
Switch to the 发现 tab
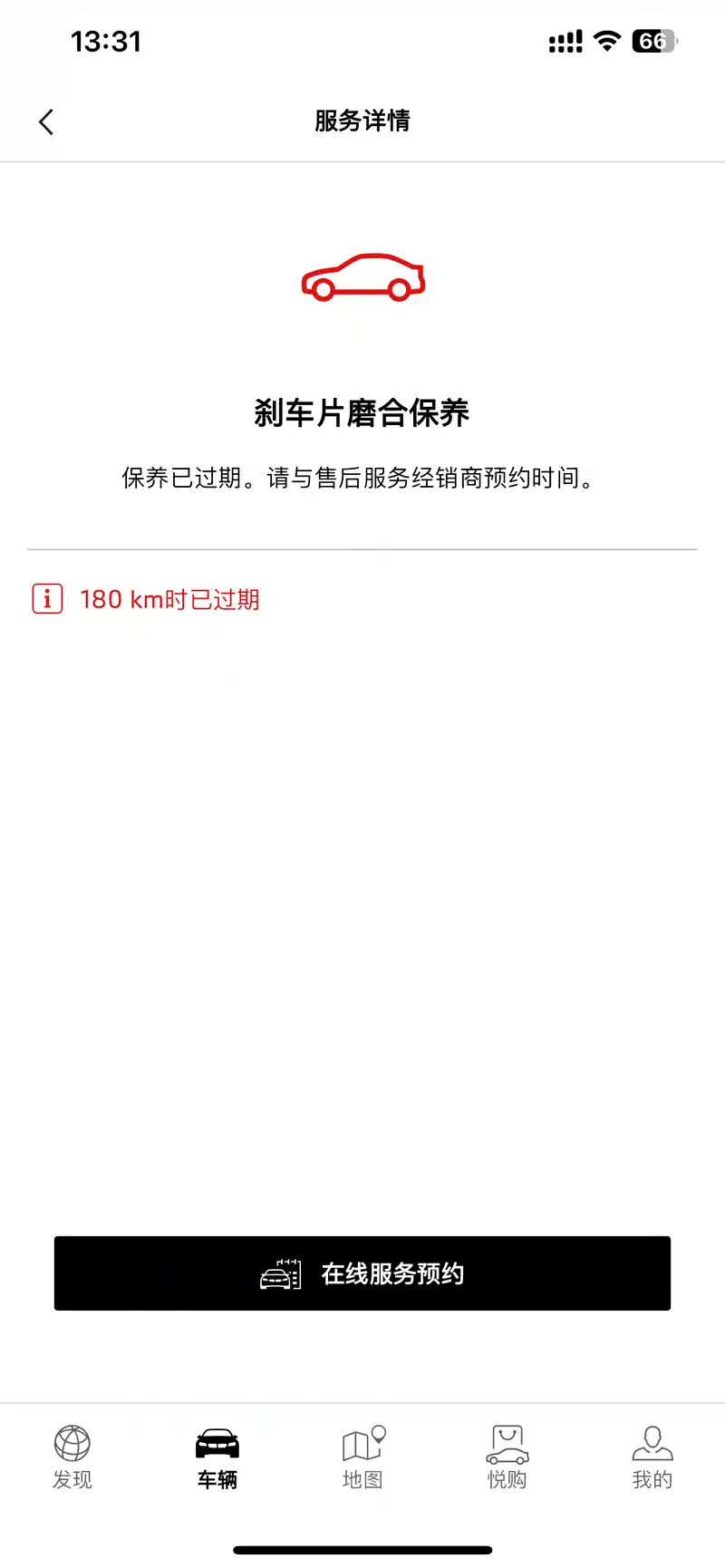tap(72, 1457)
